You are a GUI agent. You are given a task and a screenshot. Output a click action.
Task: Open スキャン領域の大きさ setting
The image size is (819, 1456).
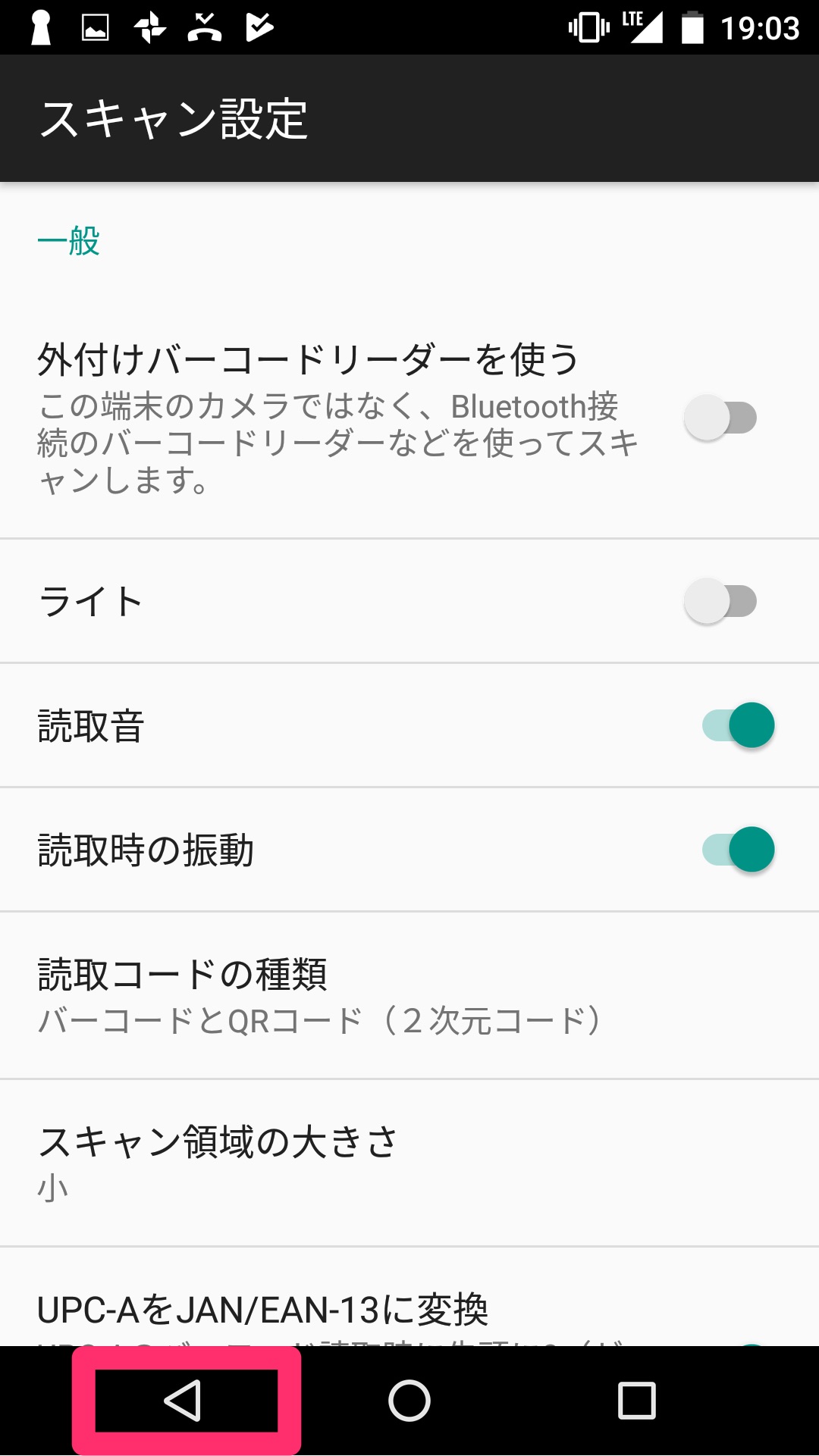coord(409,1163)
